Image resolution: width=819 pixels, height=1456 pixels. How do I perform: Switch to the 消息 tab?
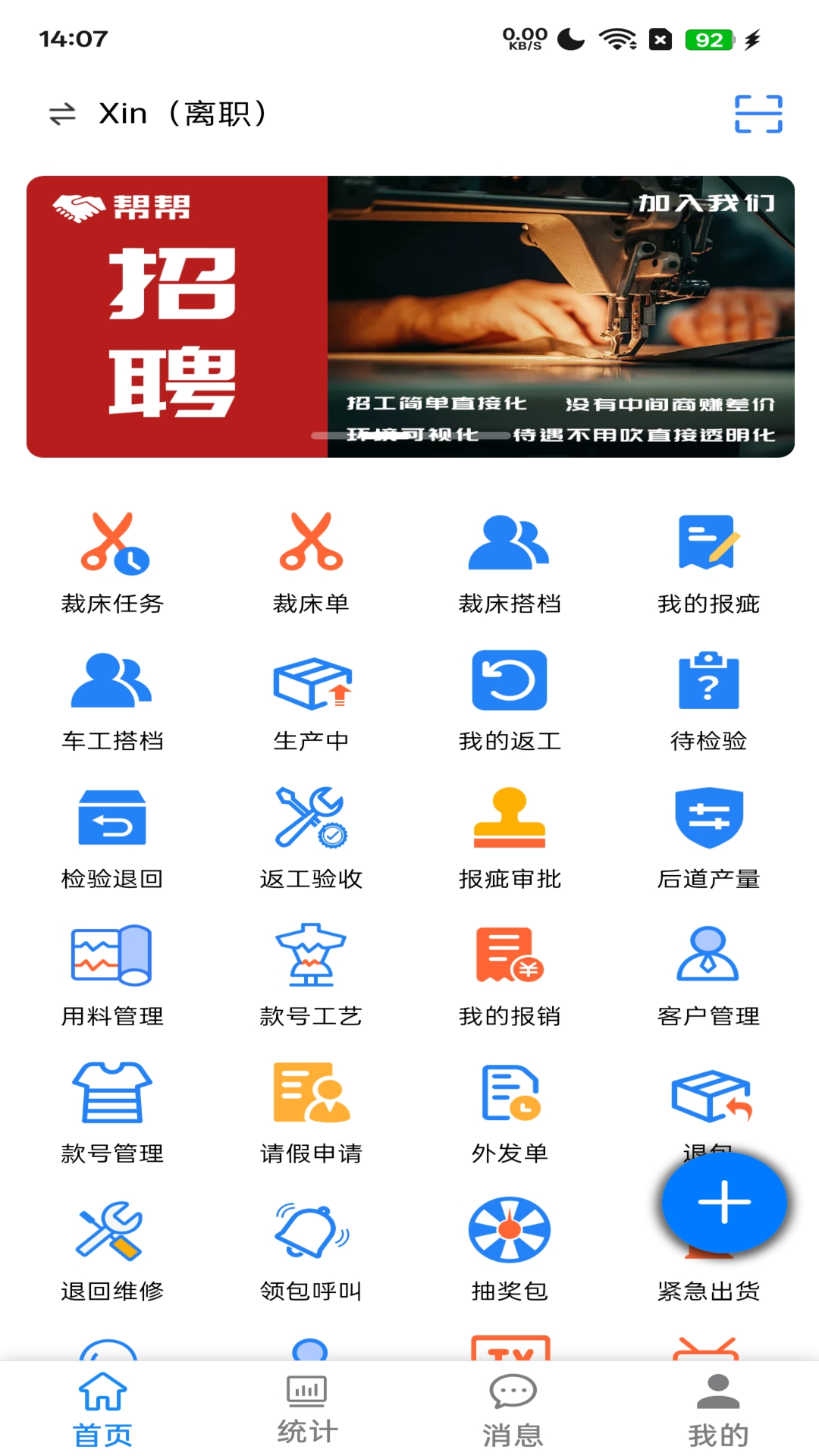pyautogui.click(x=513, y=1409)
